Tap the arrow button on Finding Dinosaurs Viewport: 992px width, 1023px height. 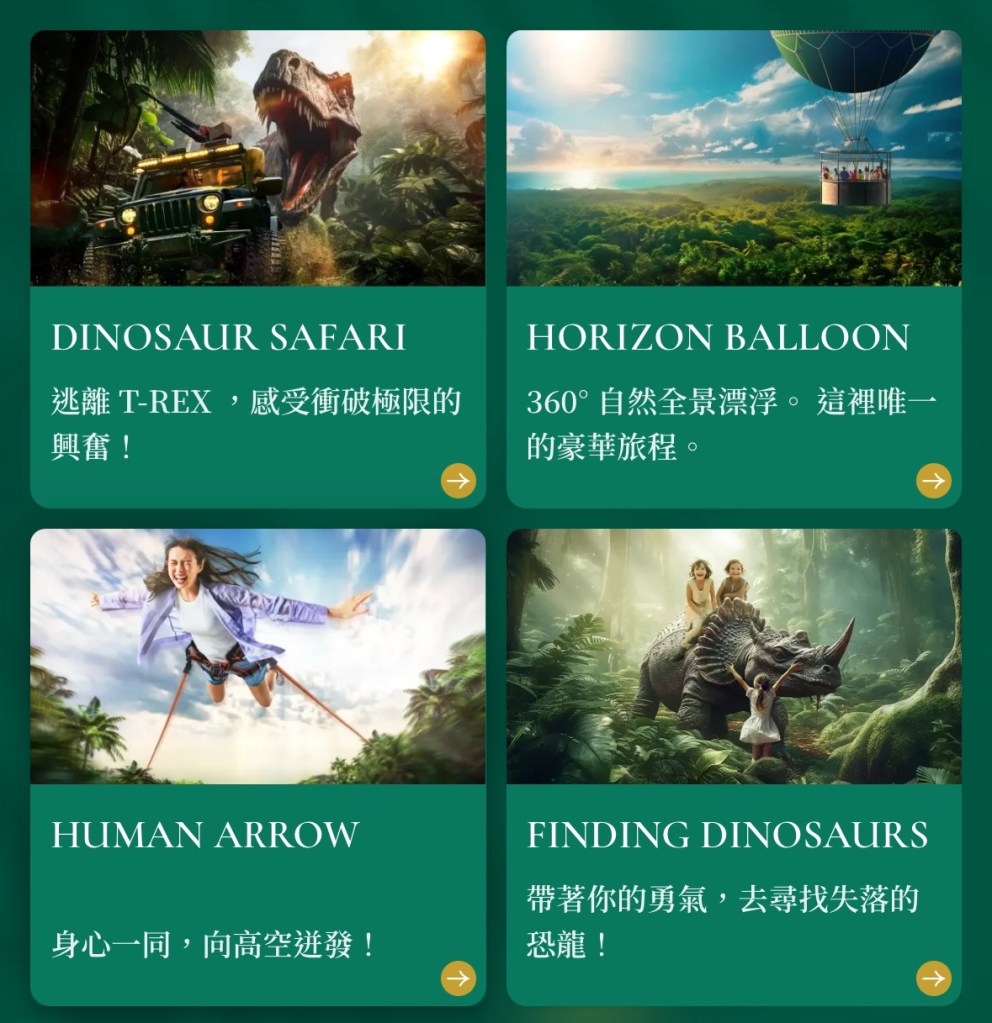pyautogui.click(x=934, y=978)
